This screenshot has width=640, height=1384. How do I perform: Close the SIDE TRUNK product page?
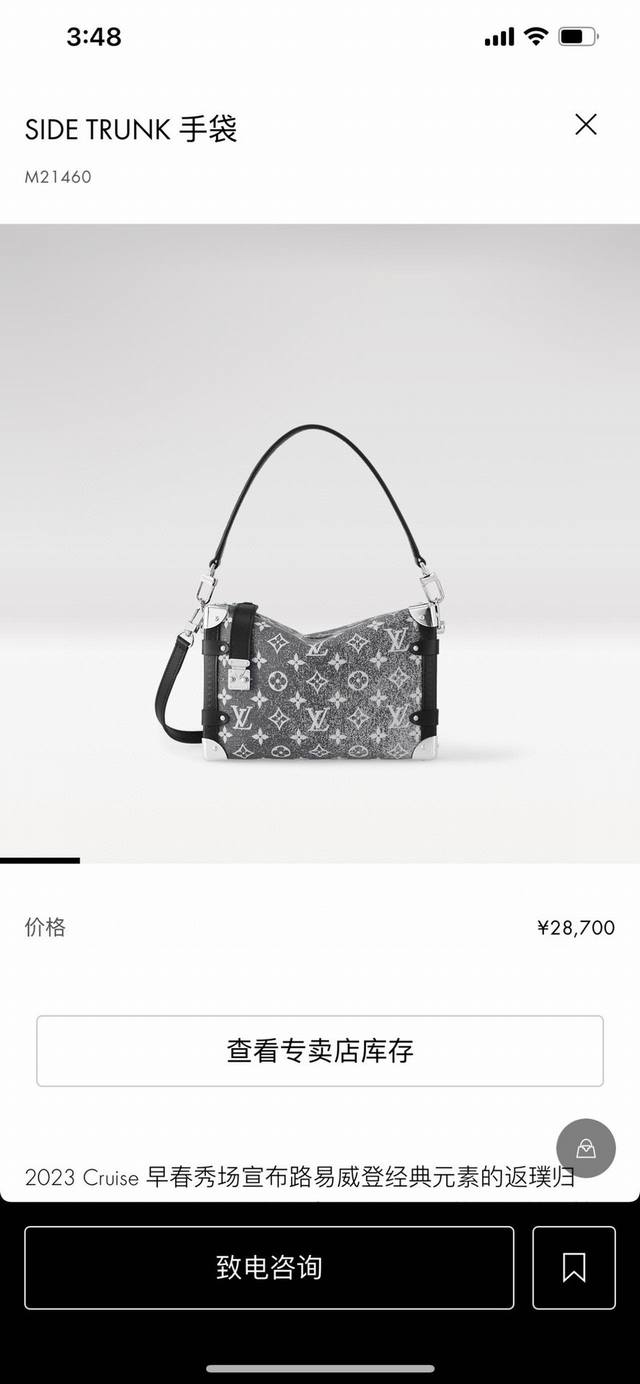[x=586, y=124]
